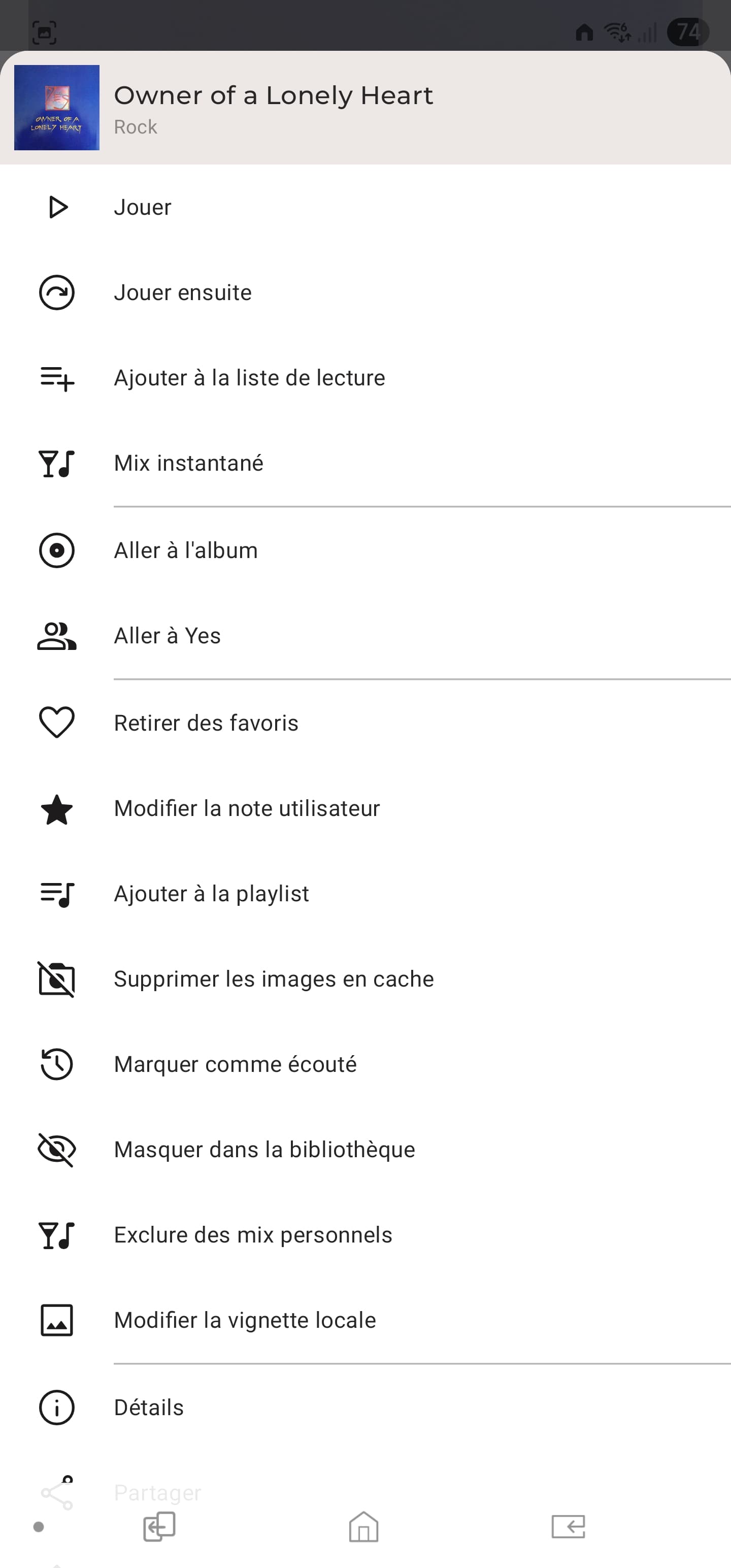Tap Retirer des favoris
Screen dimensions: 731x1568
(365, 723)
